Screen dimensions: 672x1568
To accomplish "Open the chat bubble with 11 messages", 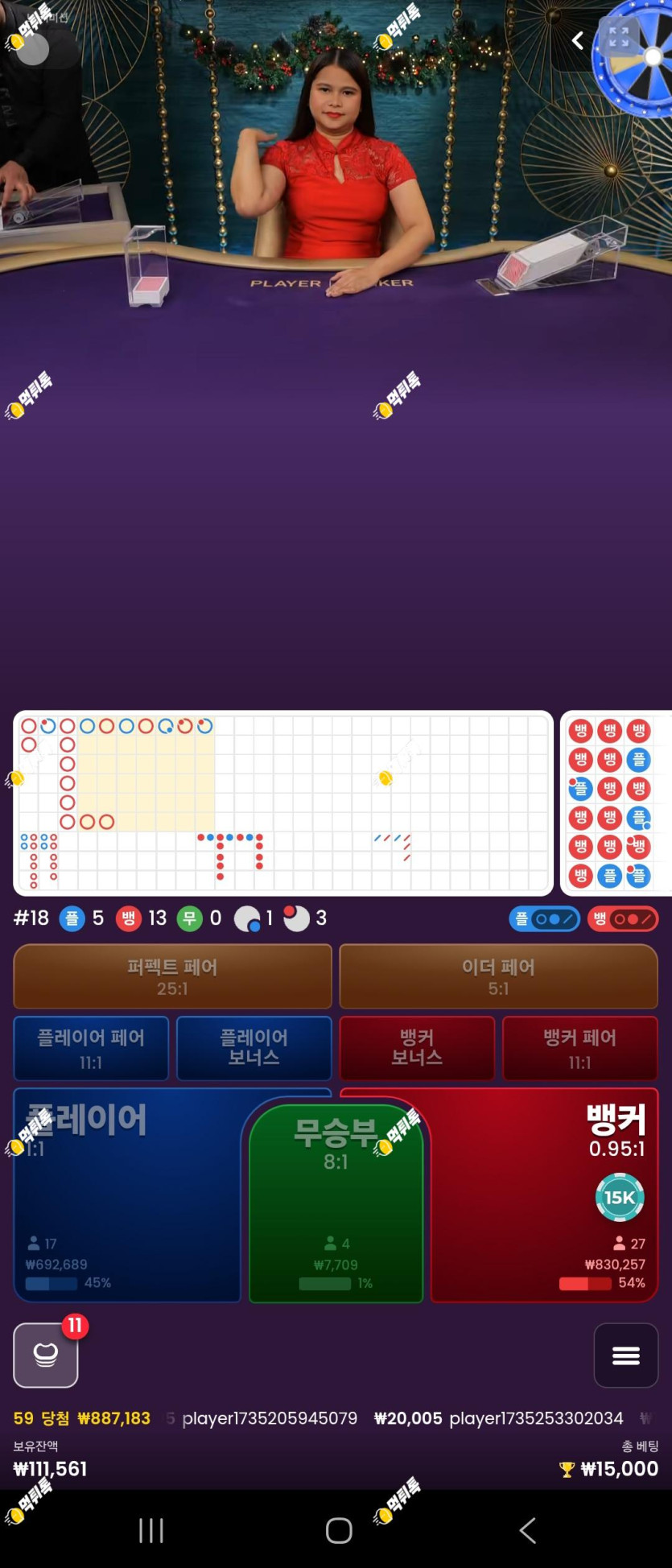I will click(46, 1355).
